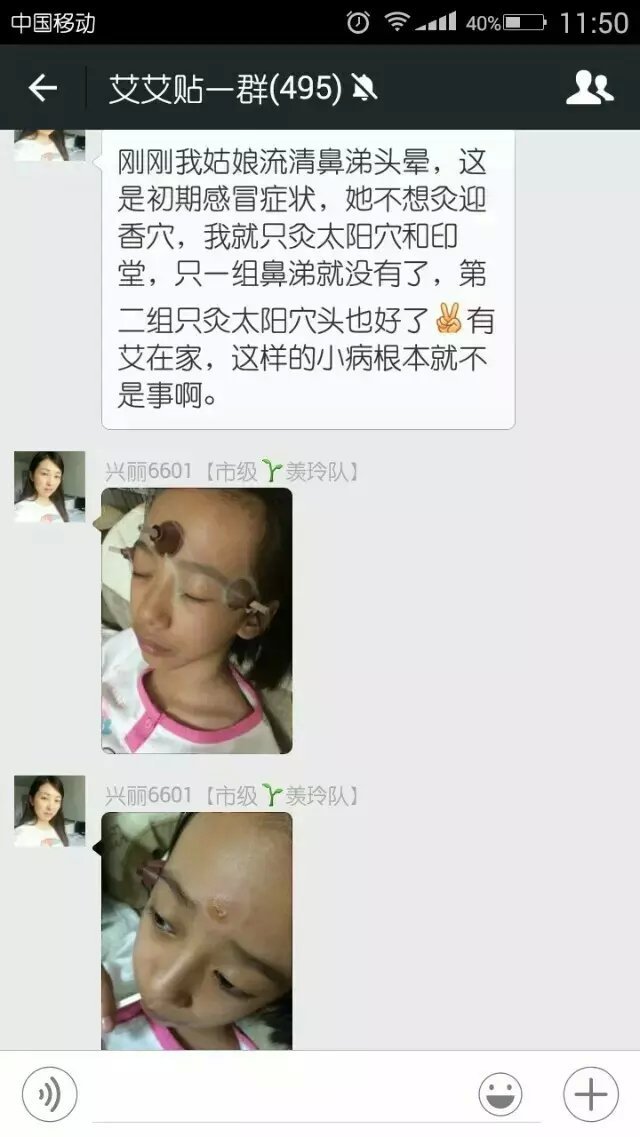The width and height of the screenshot is (640, 1137).
Task: Go back from the 艾艾贴一群 chat
Action: coord(42,89)
